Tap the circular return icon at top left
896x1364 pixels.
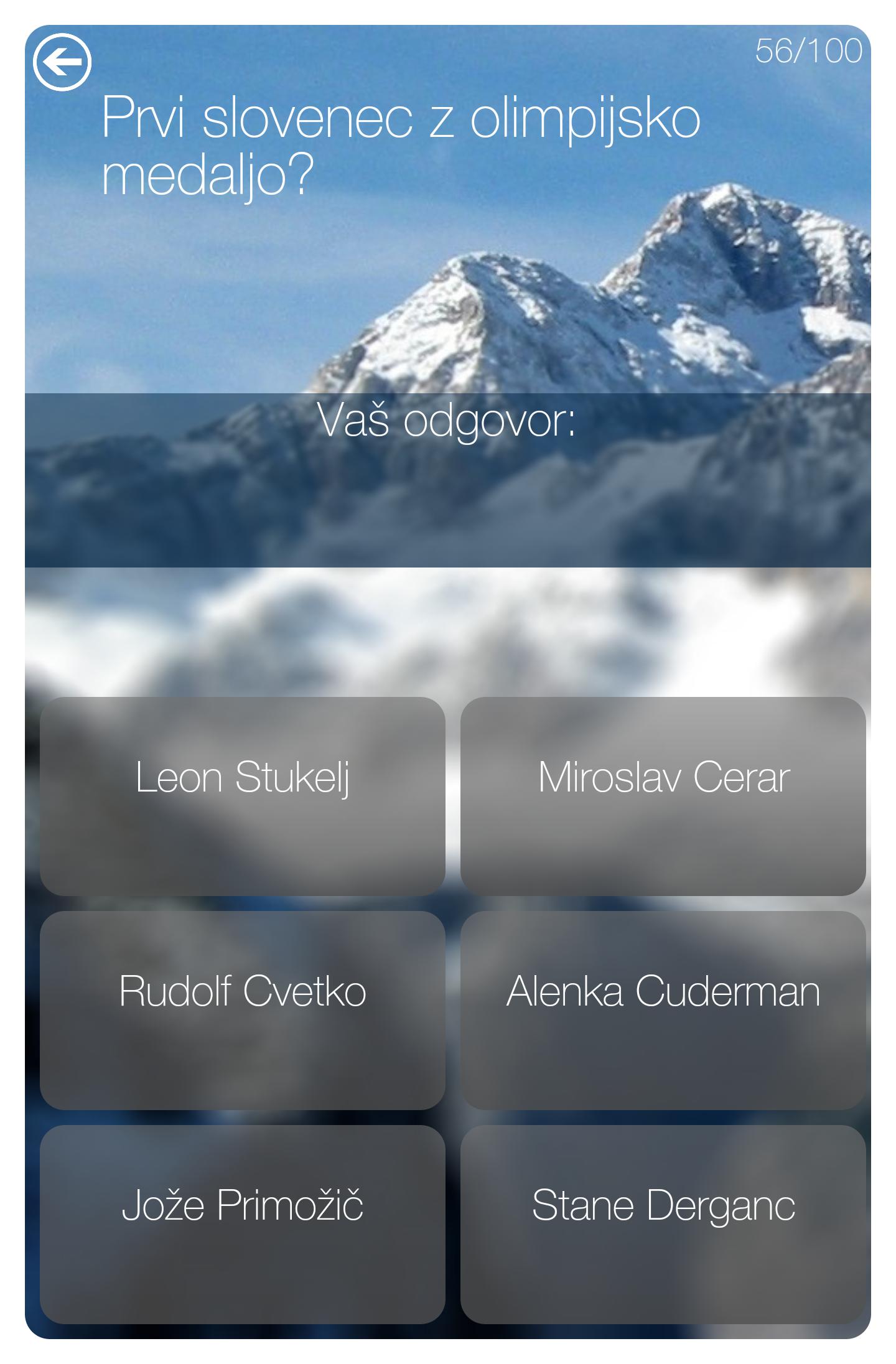click(64, 60)
